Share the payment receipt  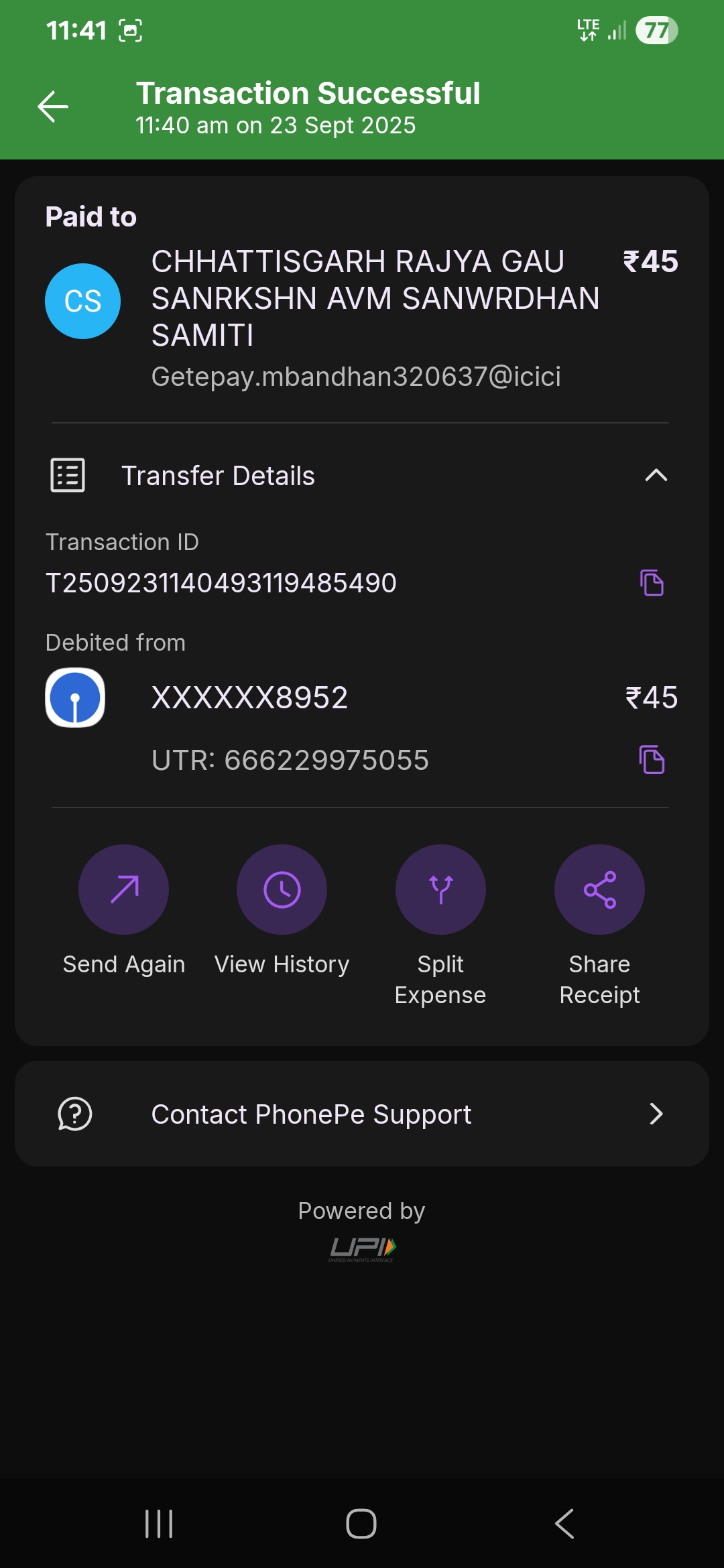pos(599,890)
